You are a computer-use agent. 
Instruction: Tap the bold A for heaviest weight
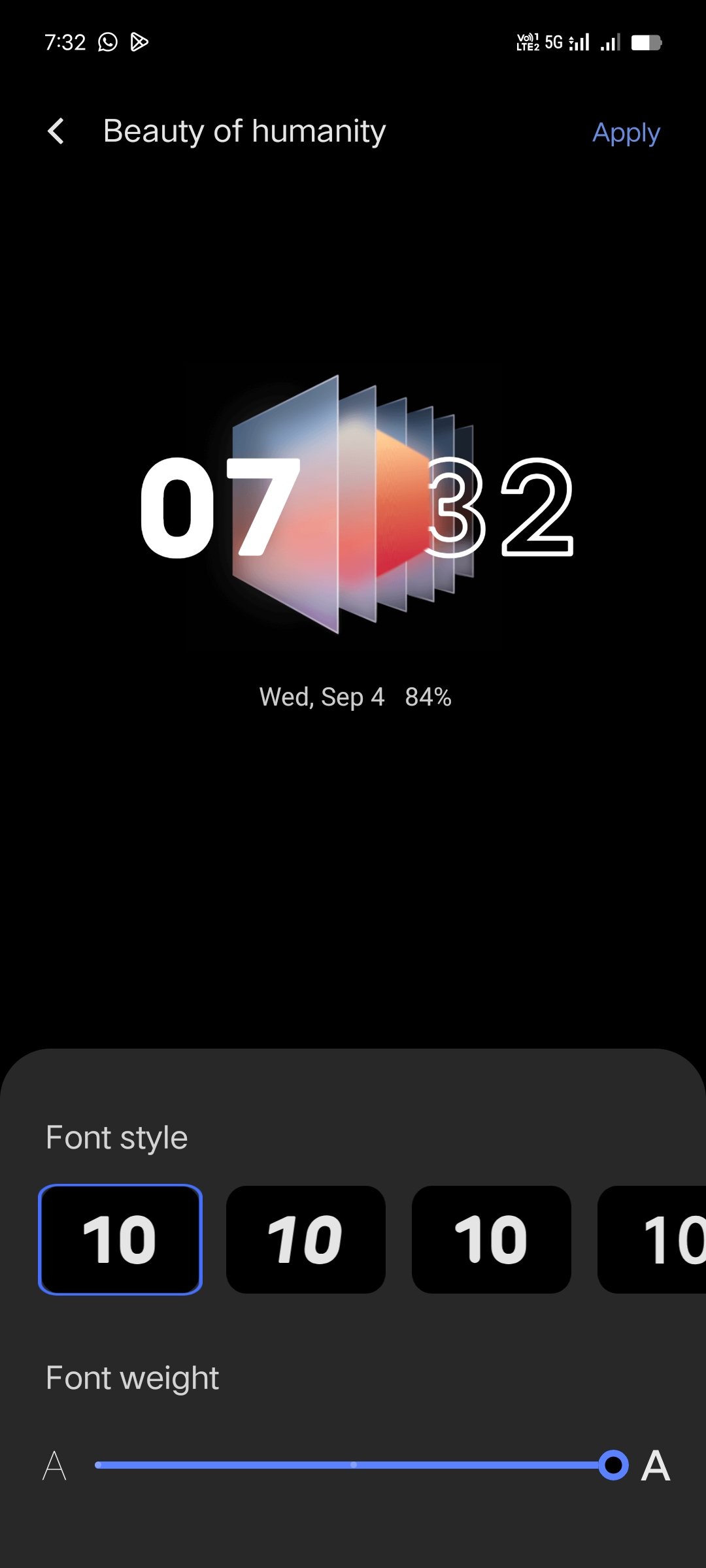click(656, 1465)
